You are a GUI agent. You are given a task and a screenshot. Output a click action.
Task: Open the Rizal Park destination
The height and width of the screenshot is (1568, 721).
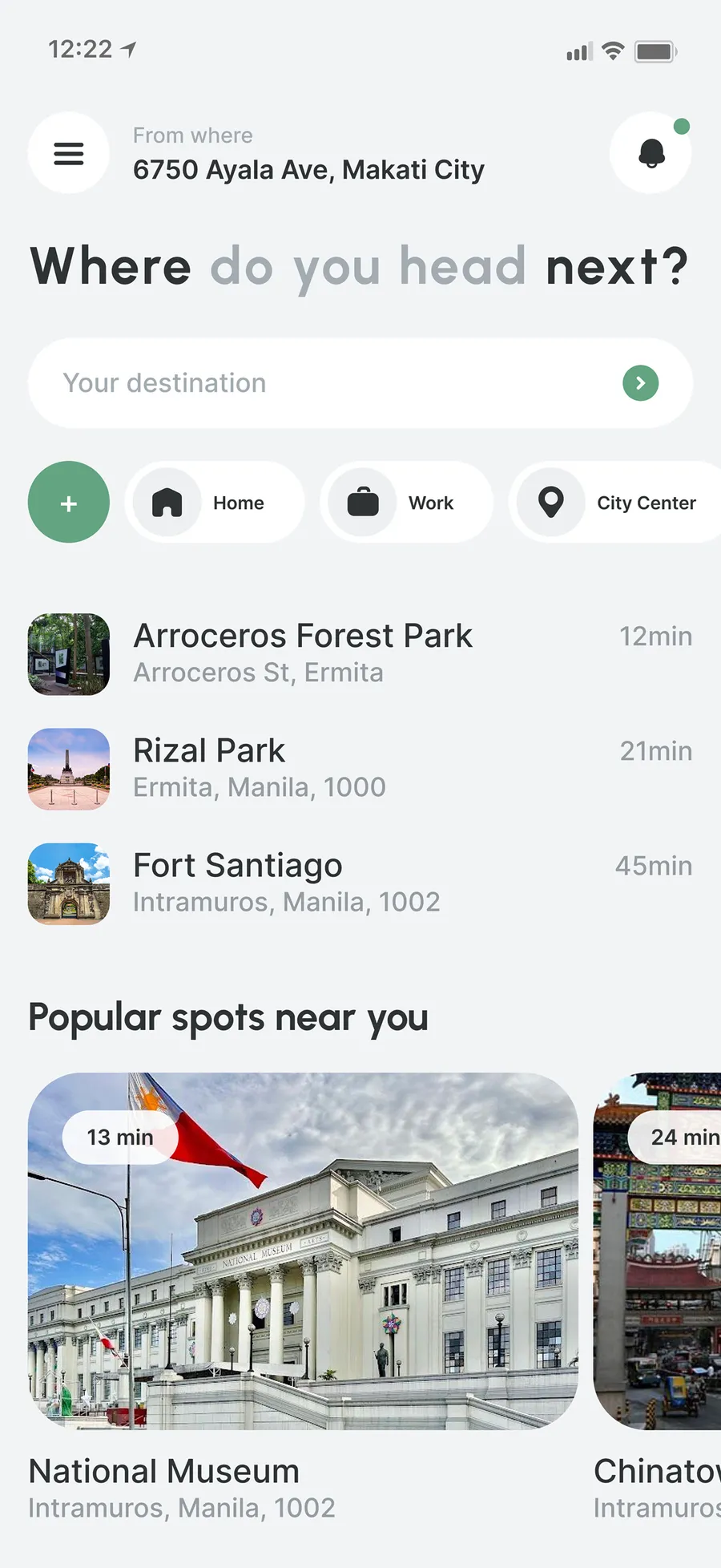360,769
